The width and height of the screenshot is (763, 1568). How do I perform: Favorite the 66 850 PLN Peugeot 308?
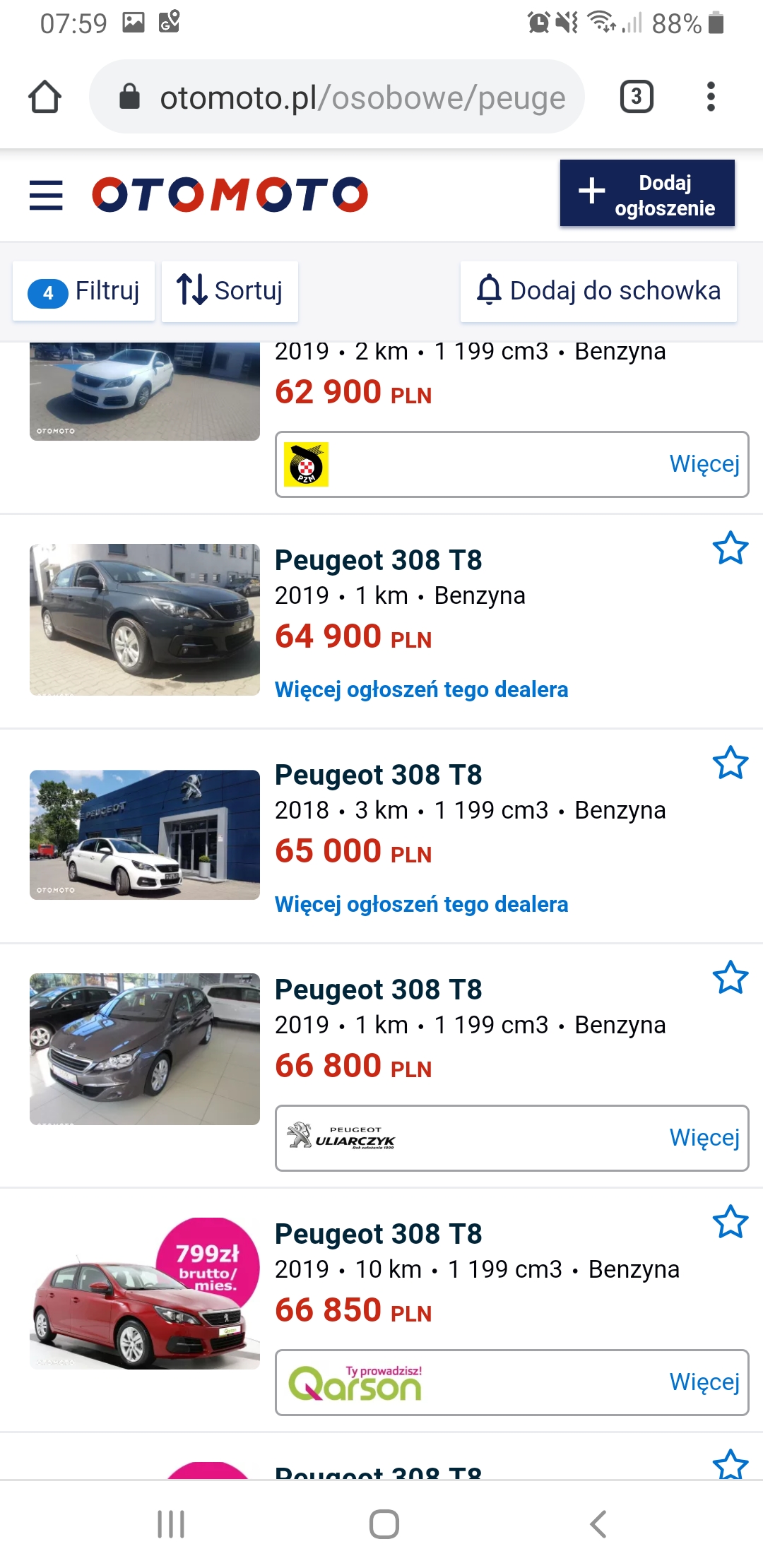point(730,1222)
